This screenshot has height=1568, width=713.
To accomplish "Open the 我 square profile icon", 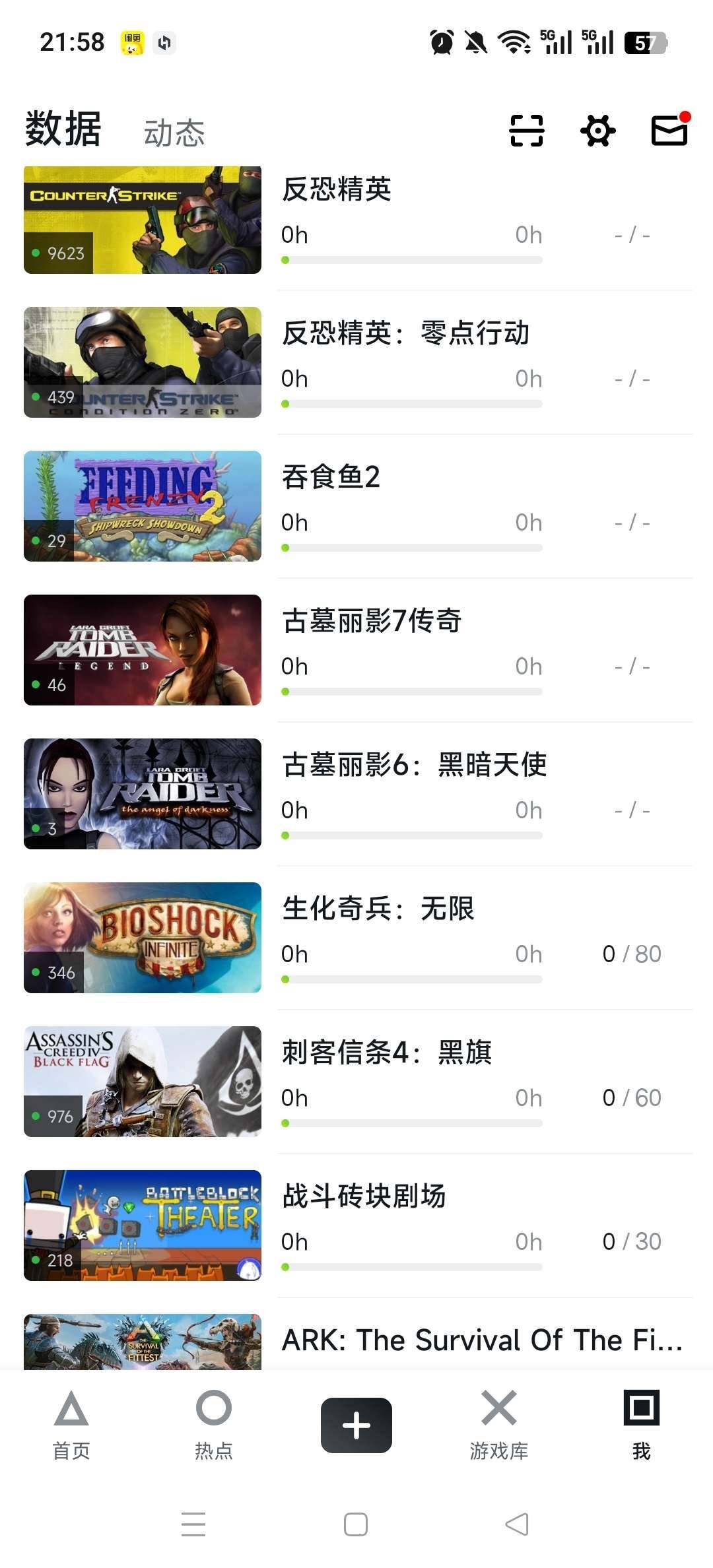I will click(x=640, y=1409).
